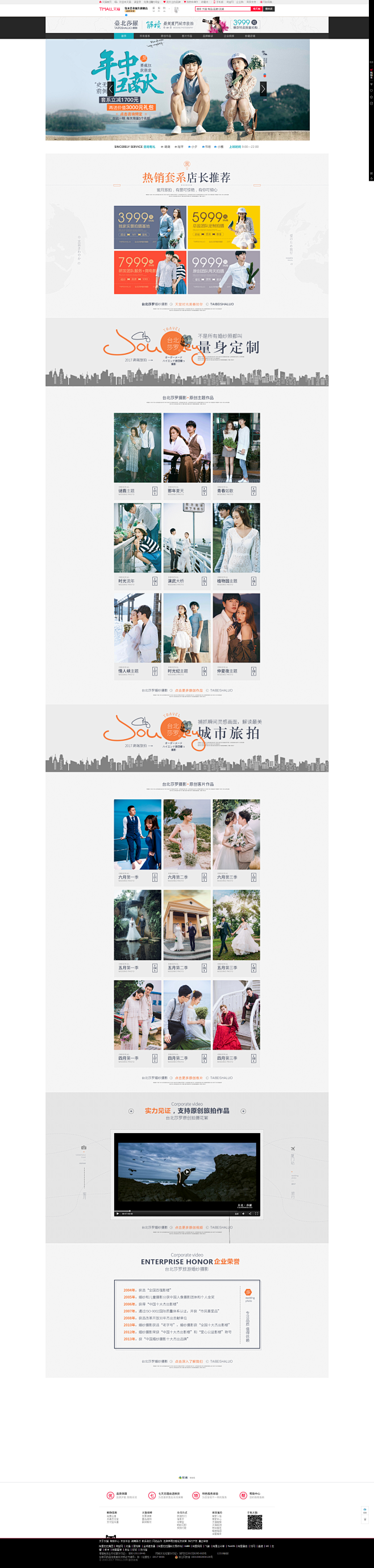Screen dimensions: 374x1568
Task: Switch to the 首页 navigation tab
Action: 123,36
